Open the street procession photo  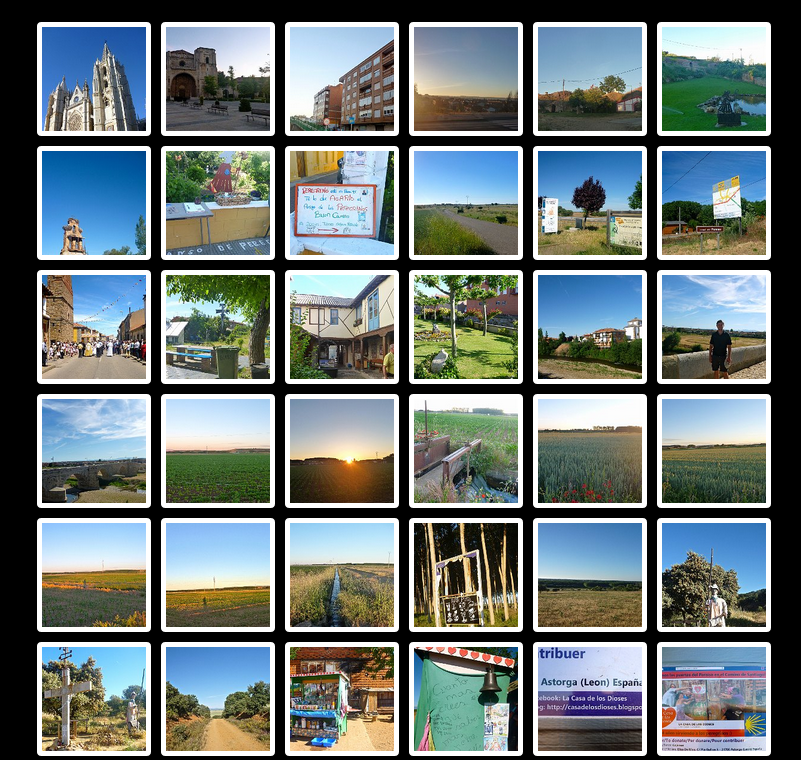[x=94, y=327]
